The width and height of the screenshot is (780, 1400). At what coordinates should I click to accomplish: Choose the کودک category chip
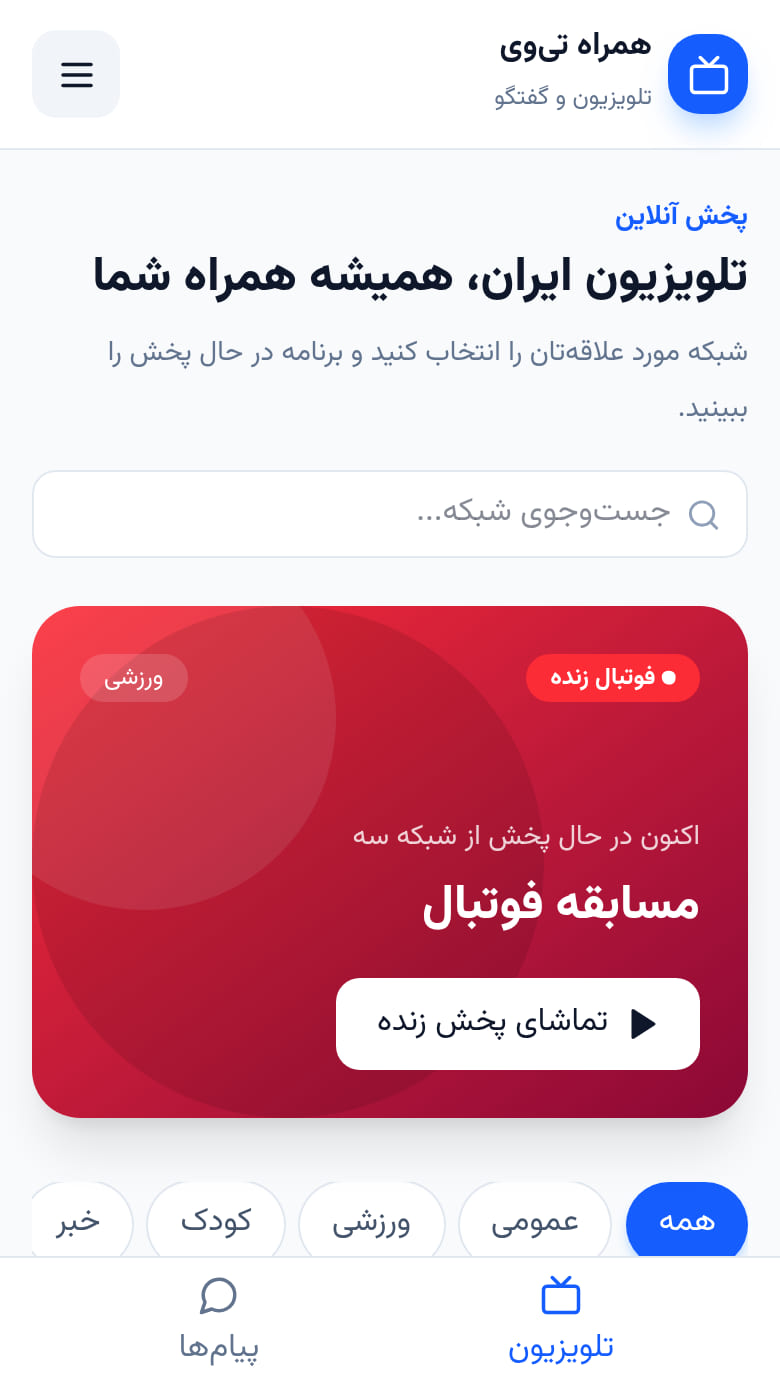coord(216,1221)
